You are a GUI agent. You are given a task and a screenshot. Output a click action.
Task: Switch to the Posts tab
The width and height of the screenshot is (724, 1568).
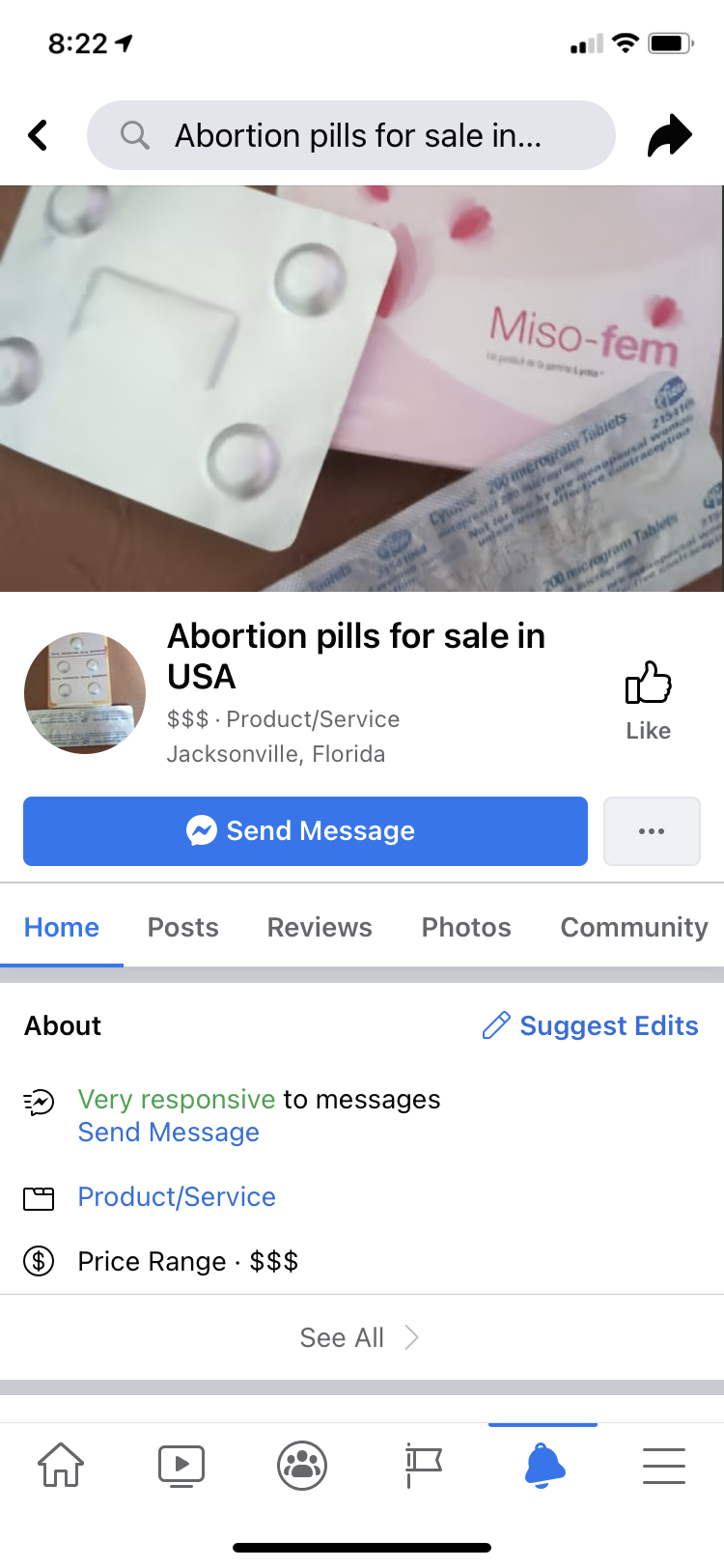[183, 927]
